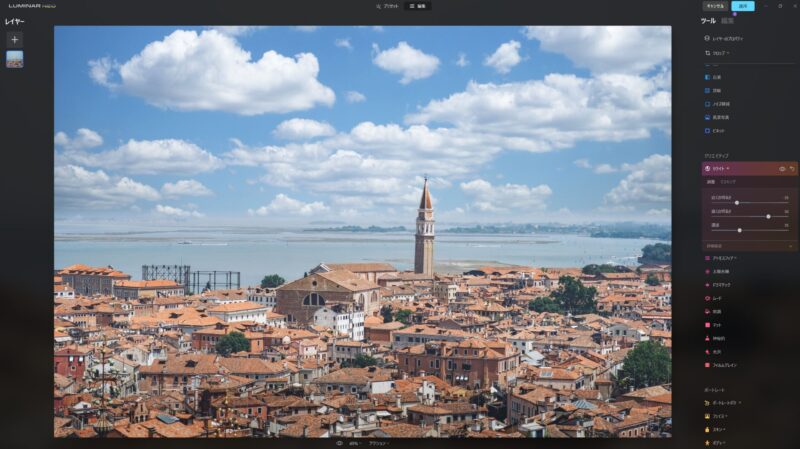Add a new layer with the plus button
This screenshot has width=800, height=449.
[14, 39]
